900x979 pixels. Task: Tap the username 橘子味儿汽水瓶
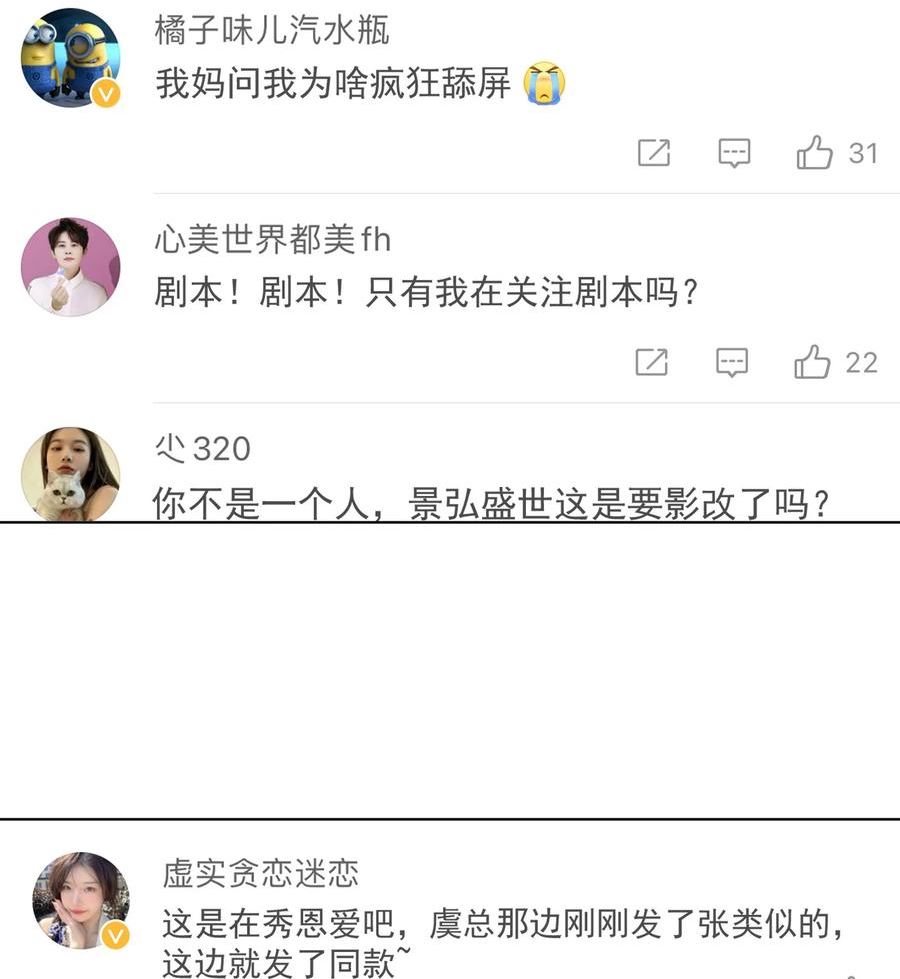coord(272,31)
